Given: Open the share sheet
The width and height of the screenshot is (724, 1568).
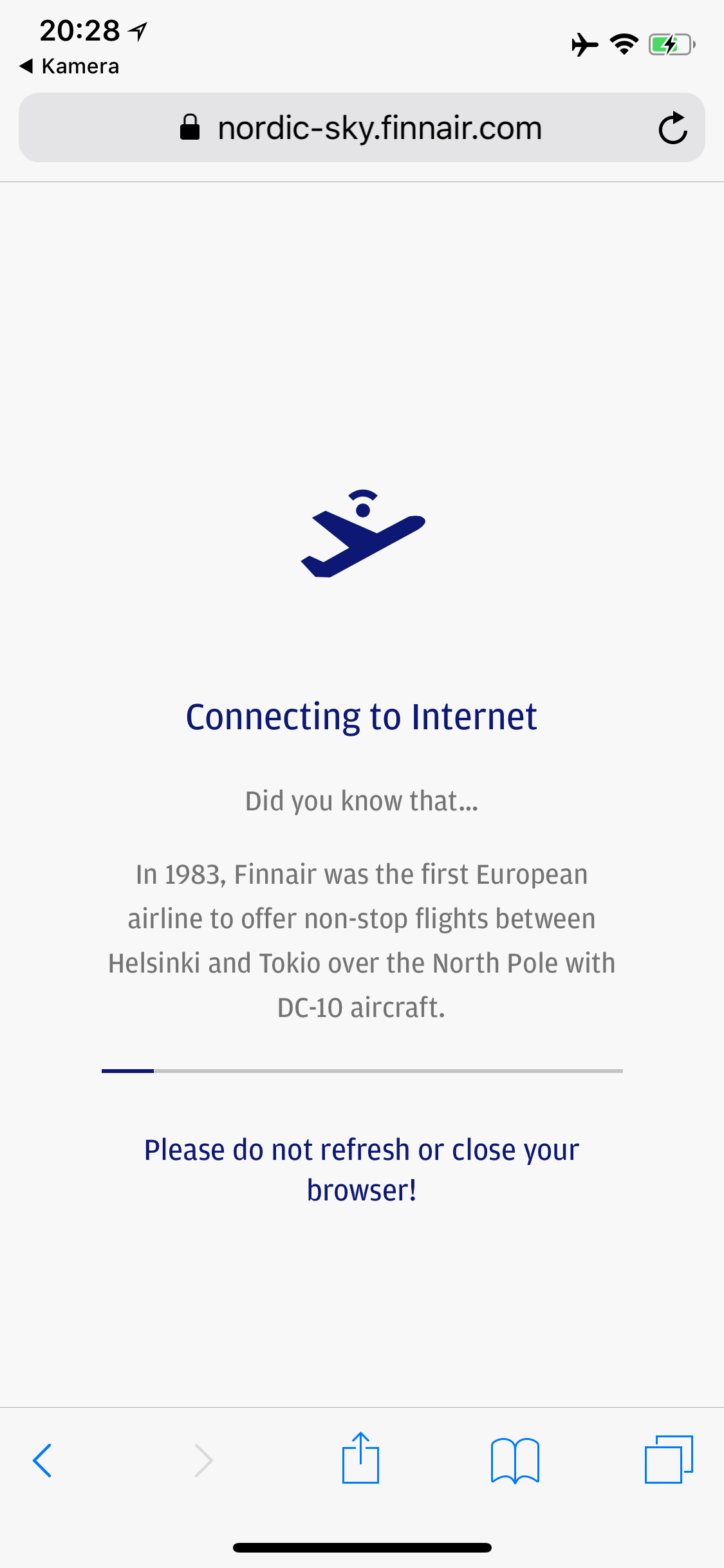Looking at the screenshot, I should tap(360, 1457).
